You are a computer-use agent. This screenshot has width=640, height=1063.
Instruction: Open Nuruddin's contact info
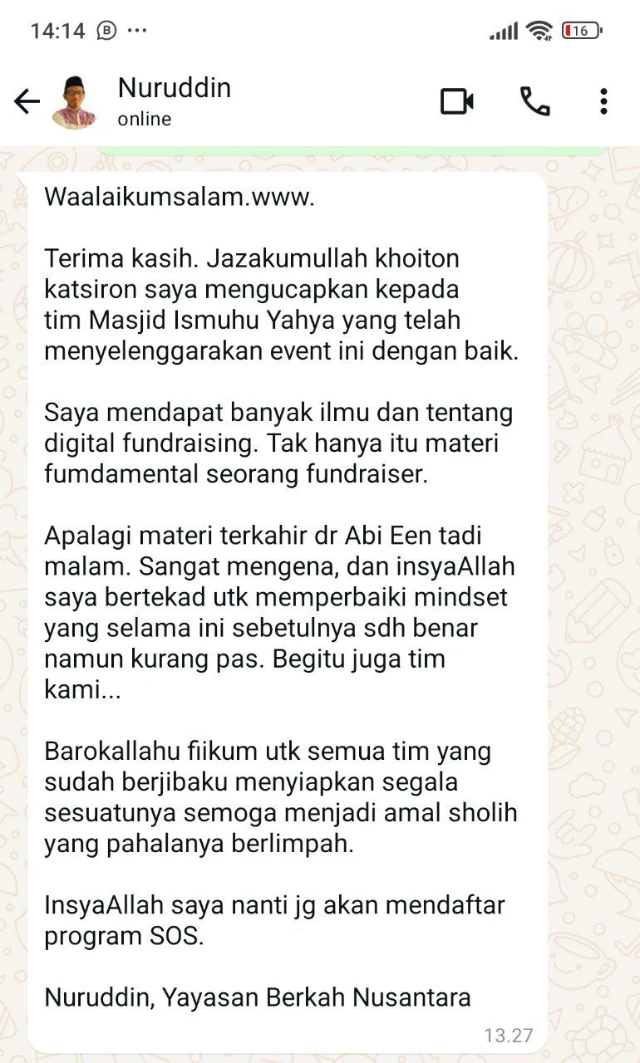coord(175,100)
